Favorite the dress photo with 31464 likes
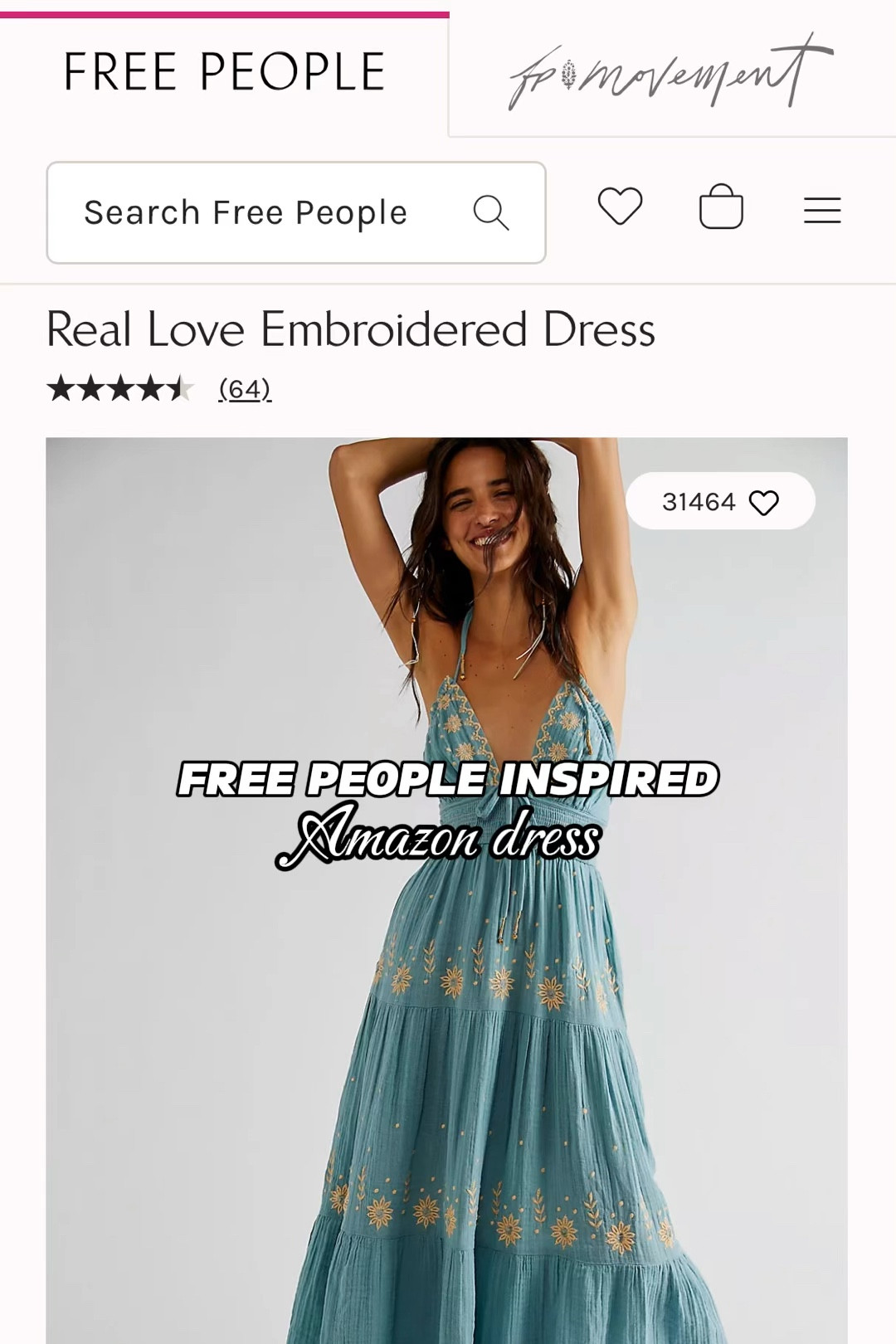The width and height of the screenshot is (896, 1344). (766, 501)
